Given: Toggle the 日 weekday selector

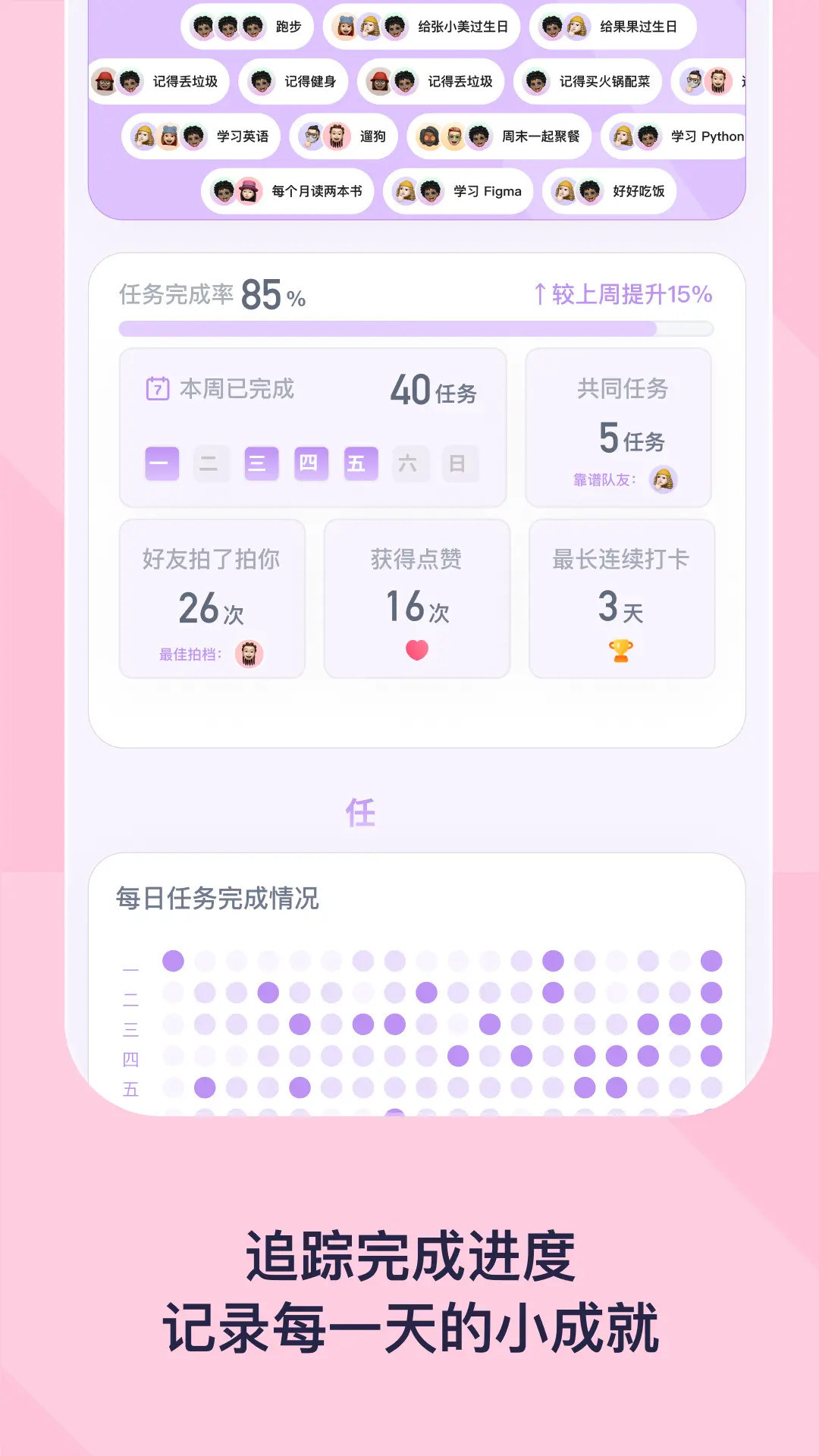Looking at the screenshot, I should point(460,463).
